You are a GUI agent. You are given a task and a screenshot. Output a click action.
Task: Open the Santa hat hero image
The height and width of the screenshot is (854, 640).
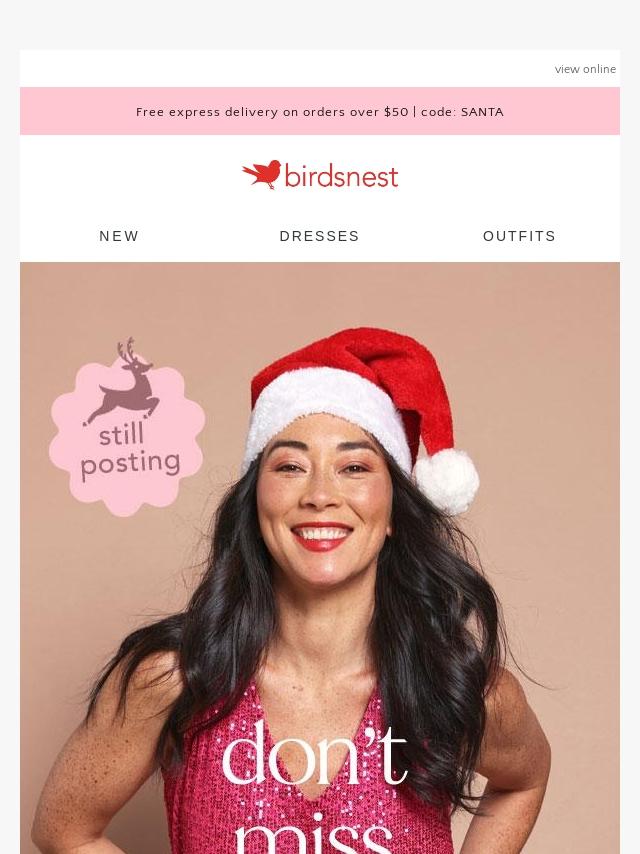tap(320, 560)
